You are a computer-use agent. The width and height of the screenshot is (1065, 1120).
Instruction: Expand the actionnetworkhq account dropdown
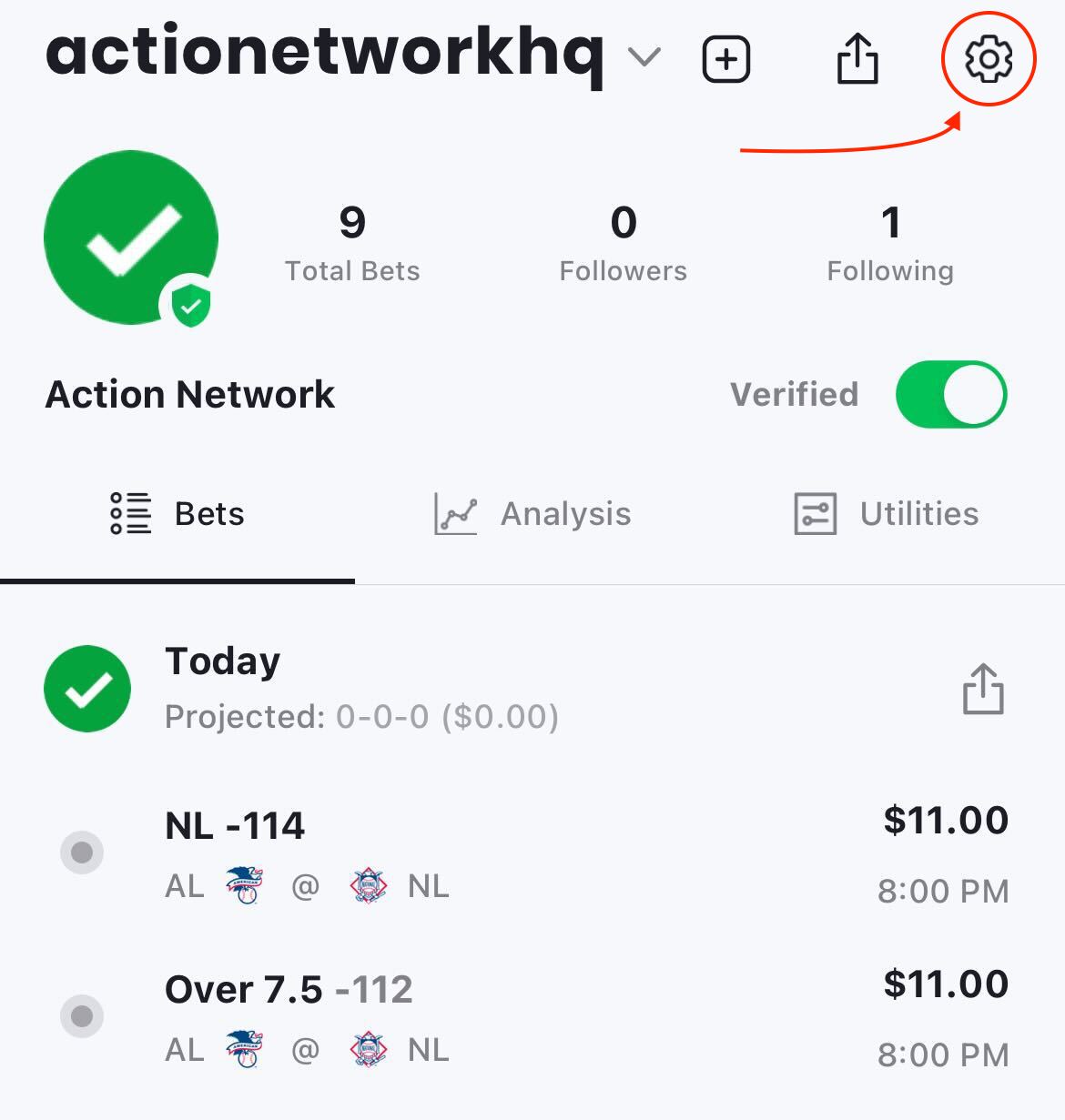[644, 58]
